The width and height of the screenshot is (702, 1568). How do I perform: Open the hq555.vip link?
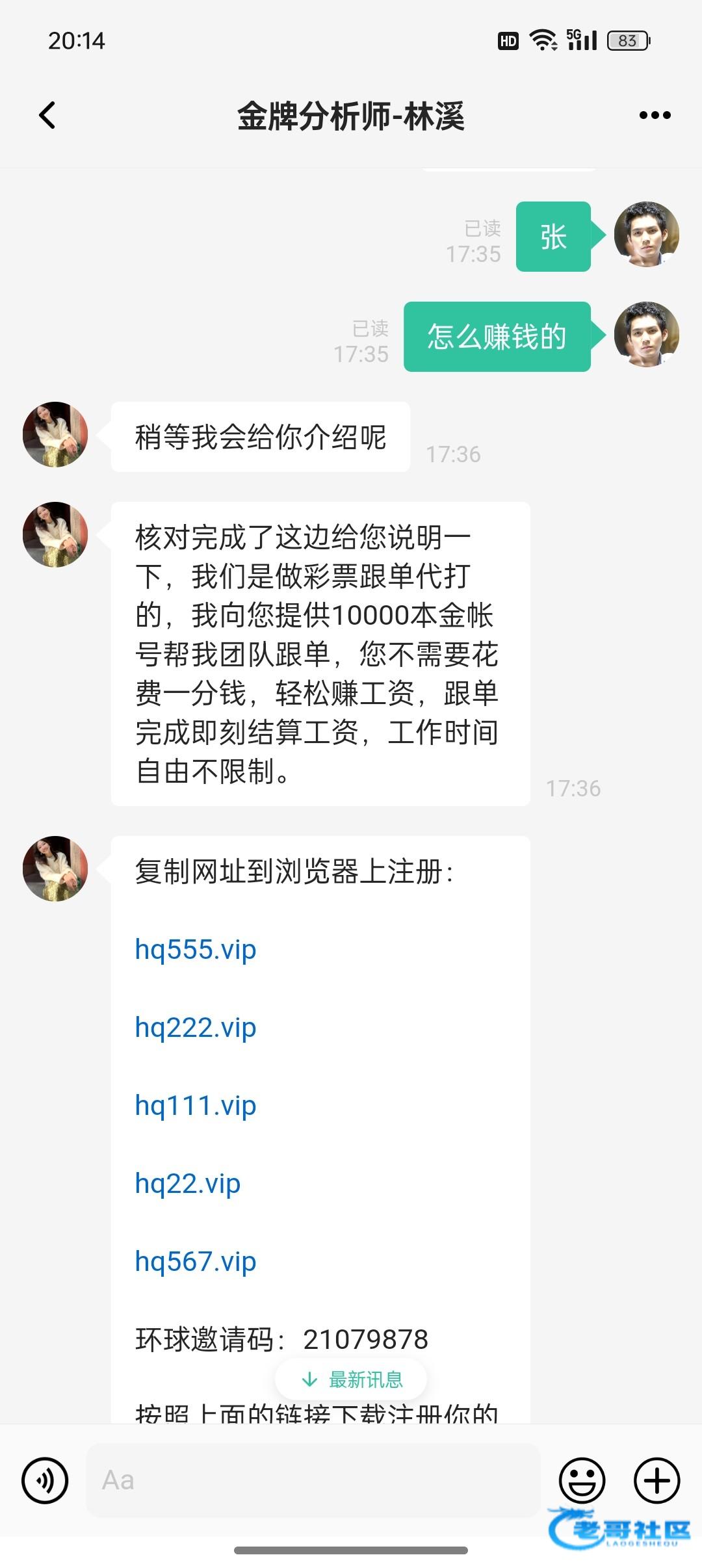[196, 950]
